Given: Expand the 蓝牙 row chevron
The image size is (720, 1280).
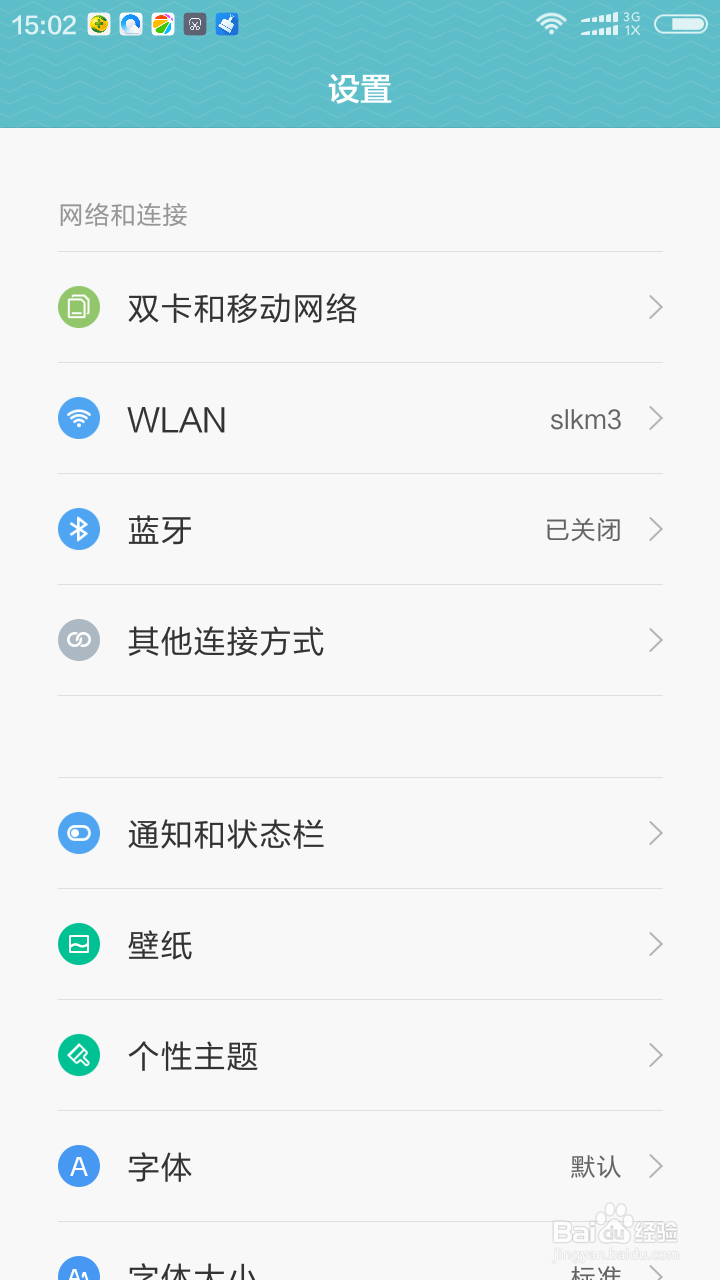Looking at the screenshot, I should (x=655, y=529).
